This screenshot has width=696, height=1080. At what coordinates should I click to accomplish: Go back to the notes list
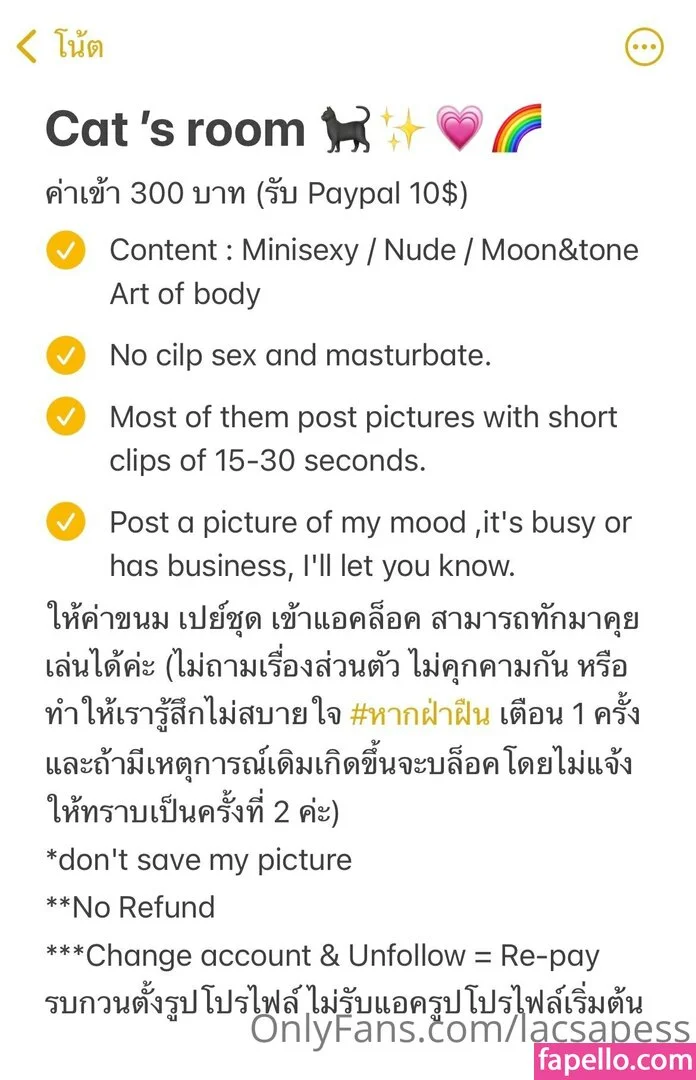point(60,46)
